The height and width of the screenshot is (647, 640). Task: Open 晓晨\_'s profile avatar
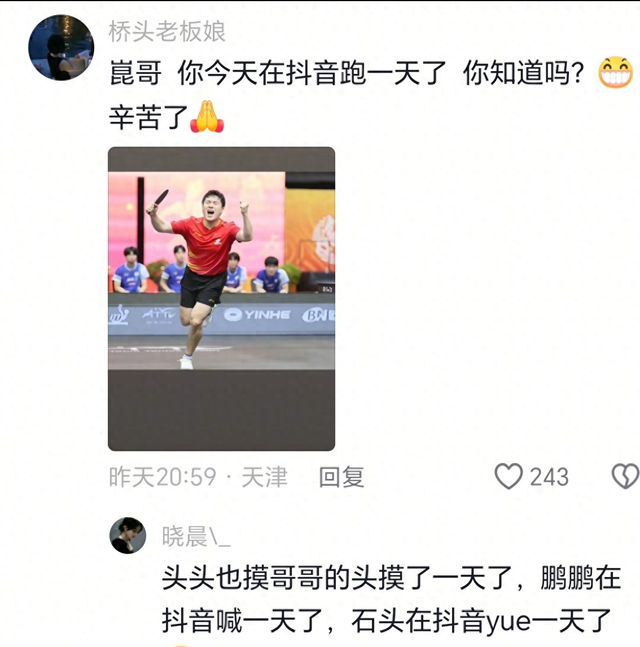[128, 535]
